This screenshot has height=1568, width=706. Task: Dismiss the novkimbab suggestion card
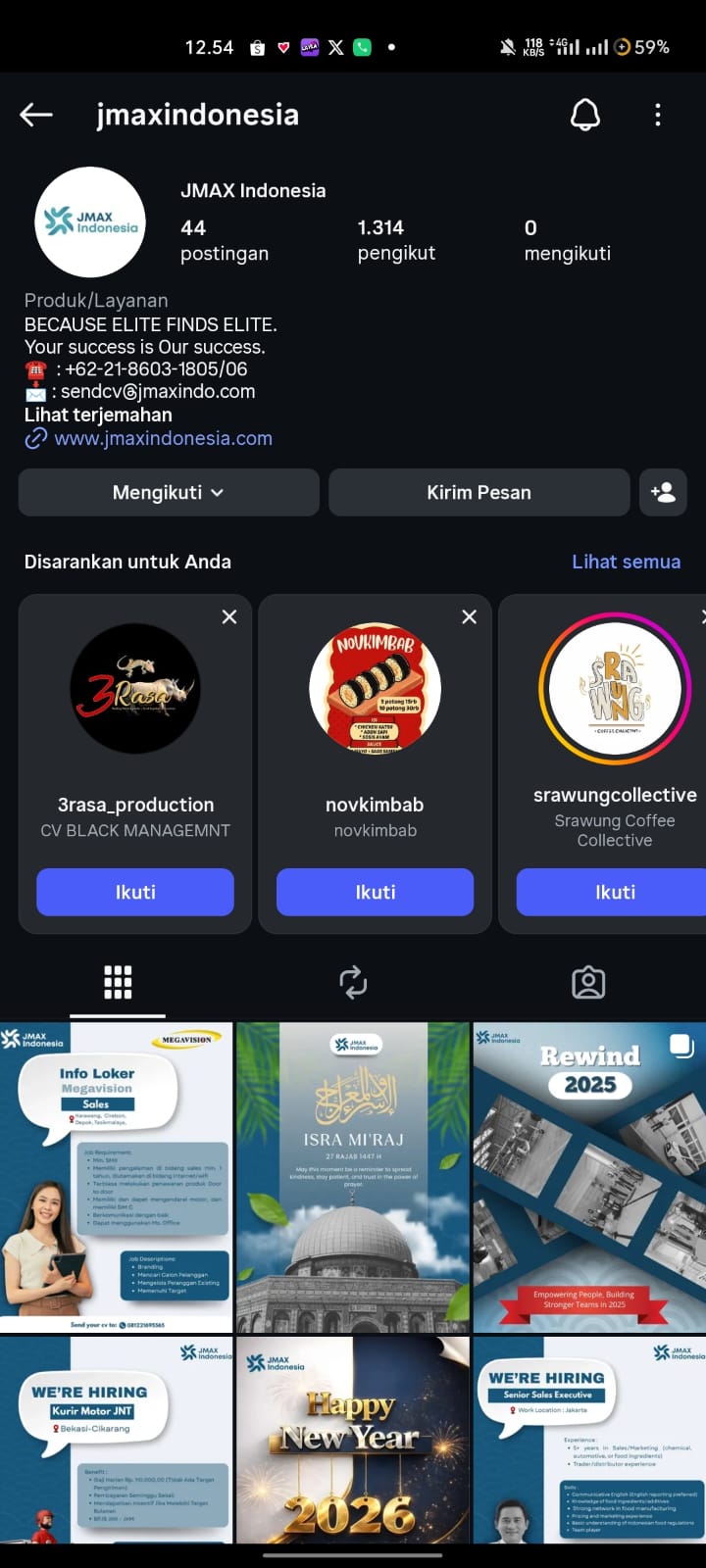coord(470,616)
